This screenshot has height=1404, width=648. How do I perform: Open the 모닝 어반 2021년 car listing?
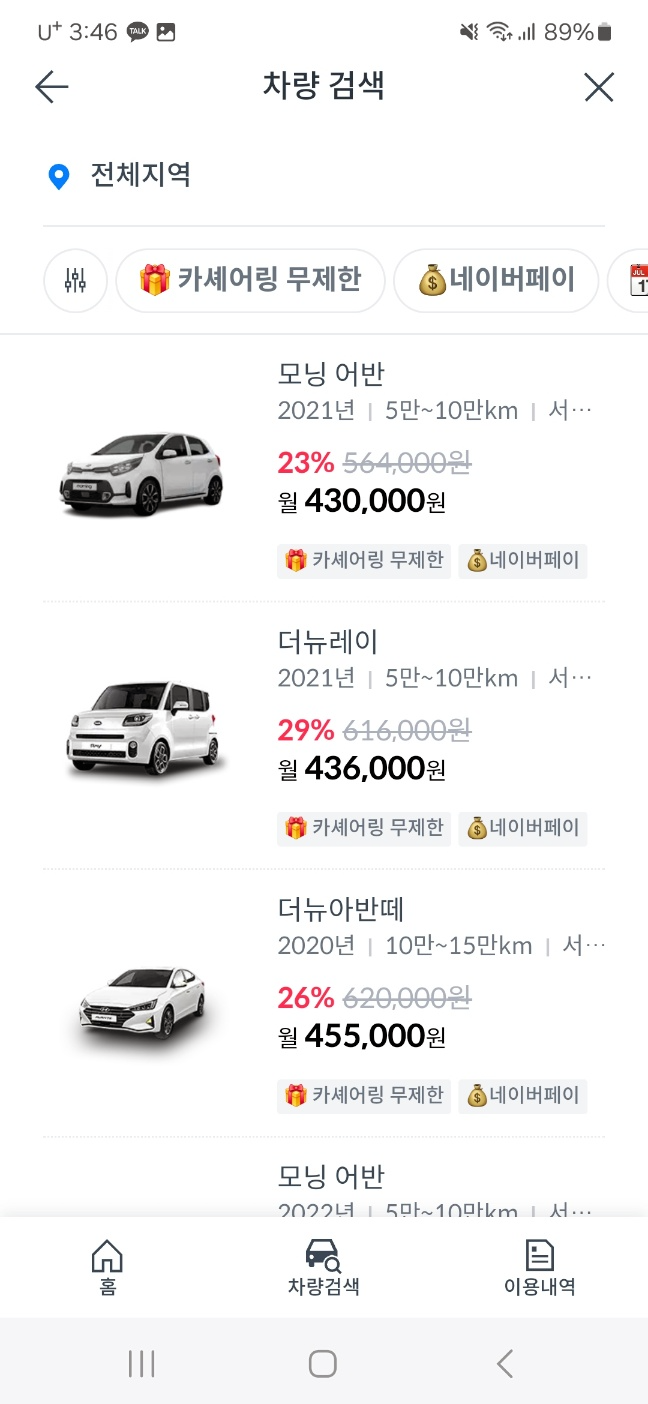click(324, 468)
